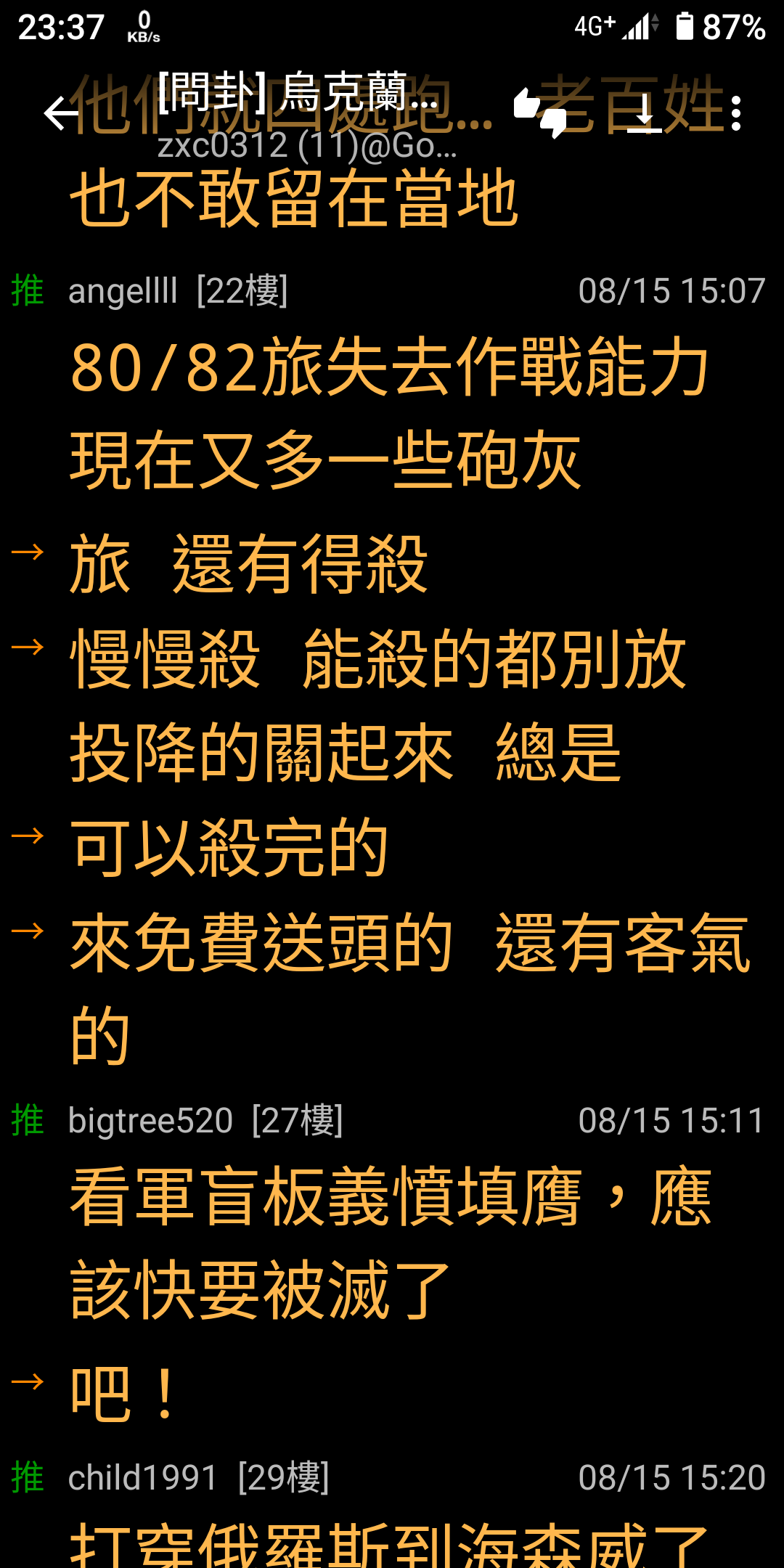Screen dimensions: 784x1568
Task: Jump to bottom with the download arrow
Action: tap(644, 114)
